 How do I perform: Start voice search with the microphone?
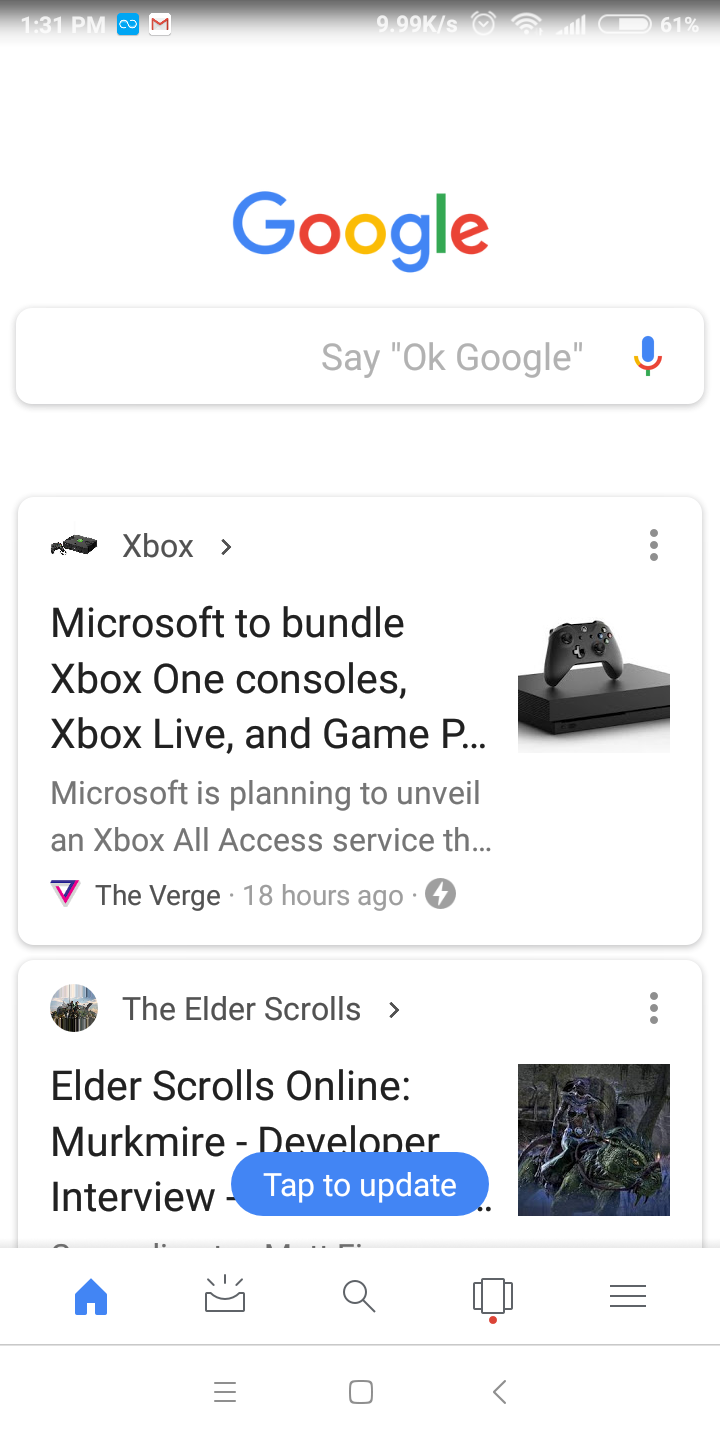pos(648,356)
